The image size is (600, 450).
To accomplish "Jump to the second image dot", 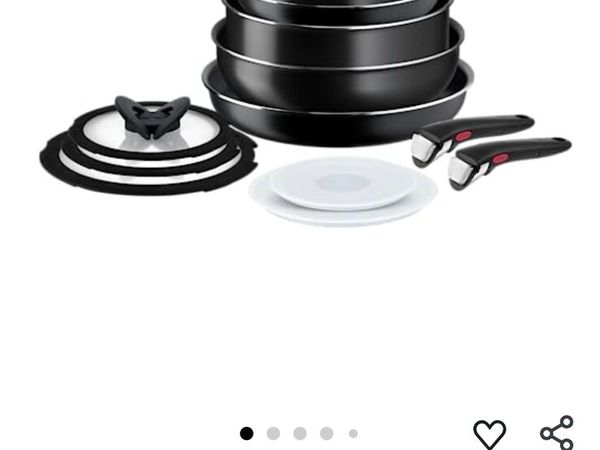I will click(x=273, y=433).
